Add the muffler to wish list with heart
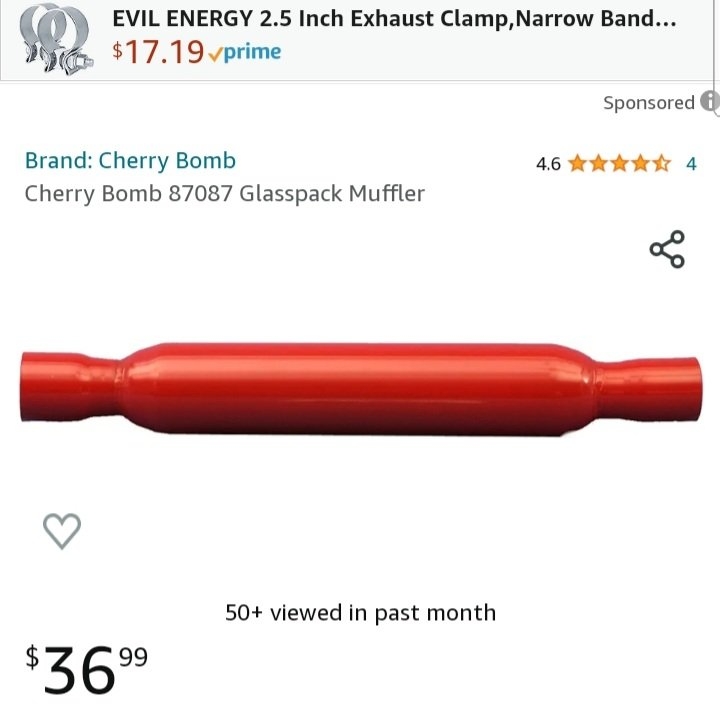 coord(62,530)
